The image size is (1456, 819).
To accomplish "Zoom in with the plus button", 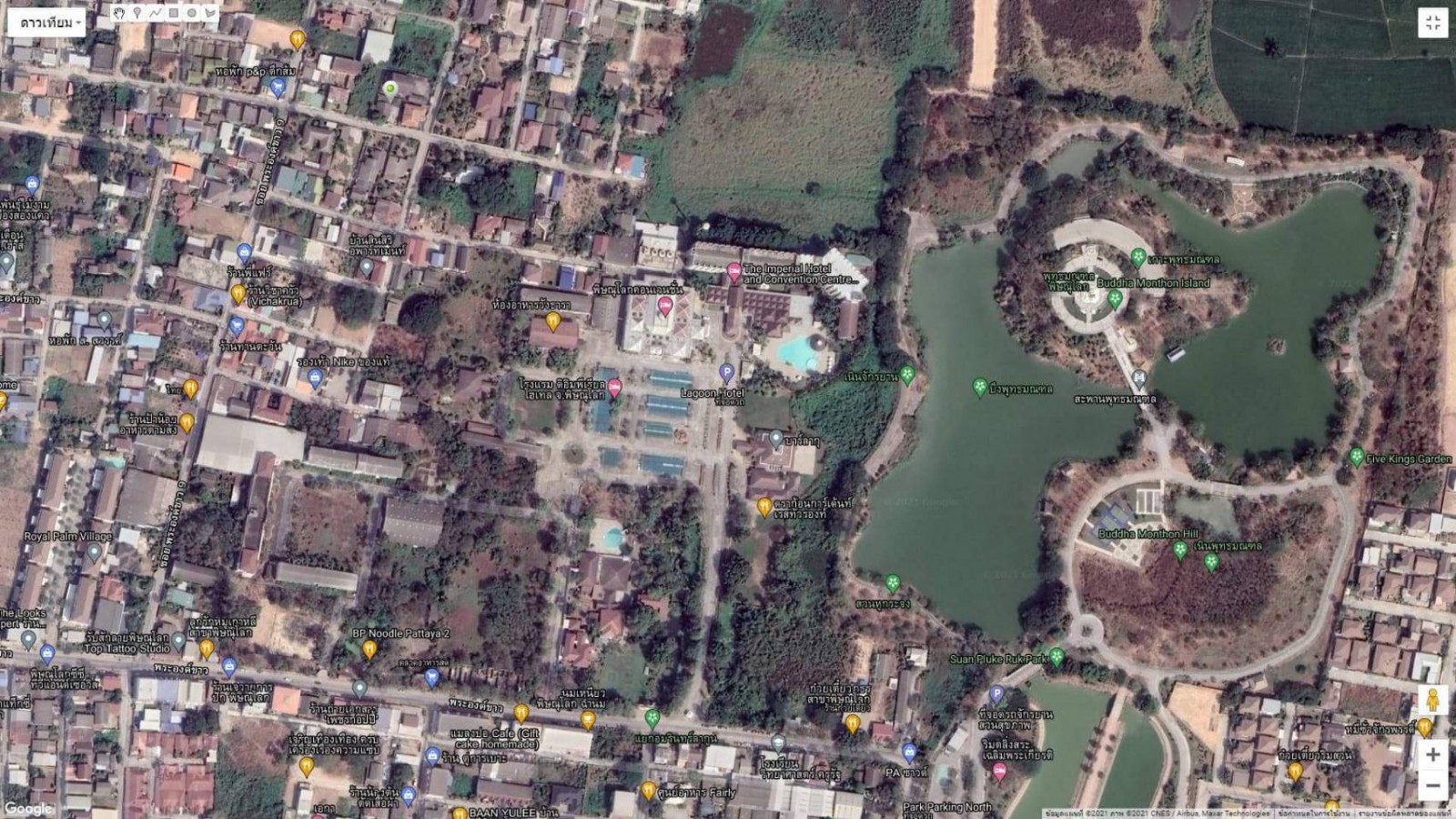I will [x=1432, y=754].
